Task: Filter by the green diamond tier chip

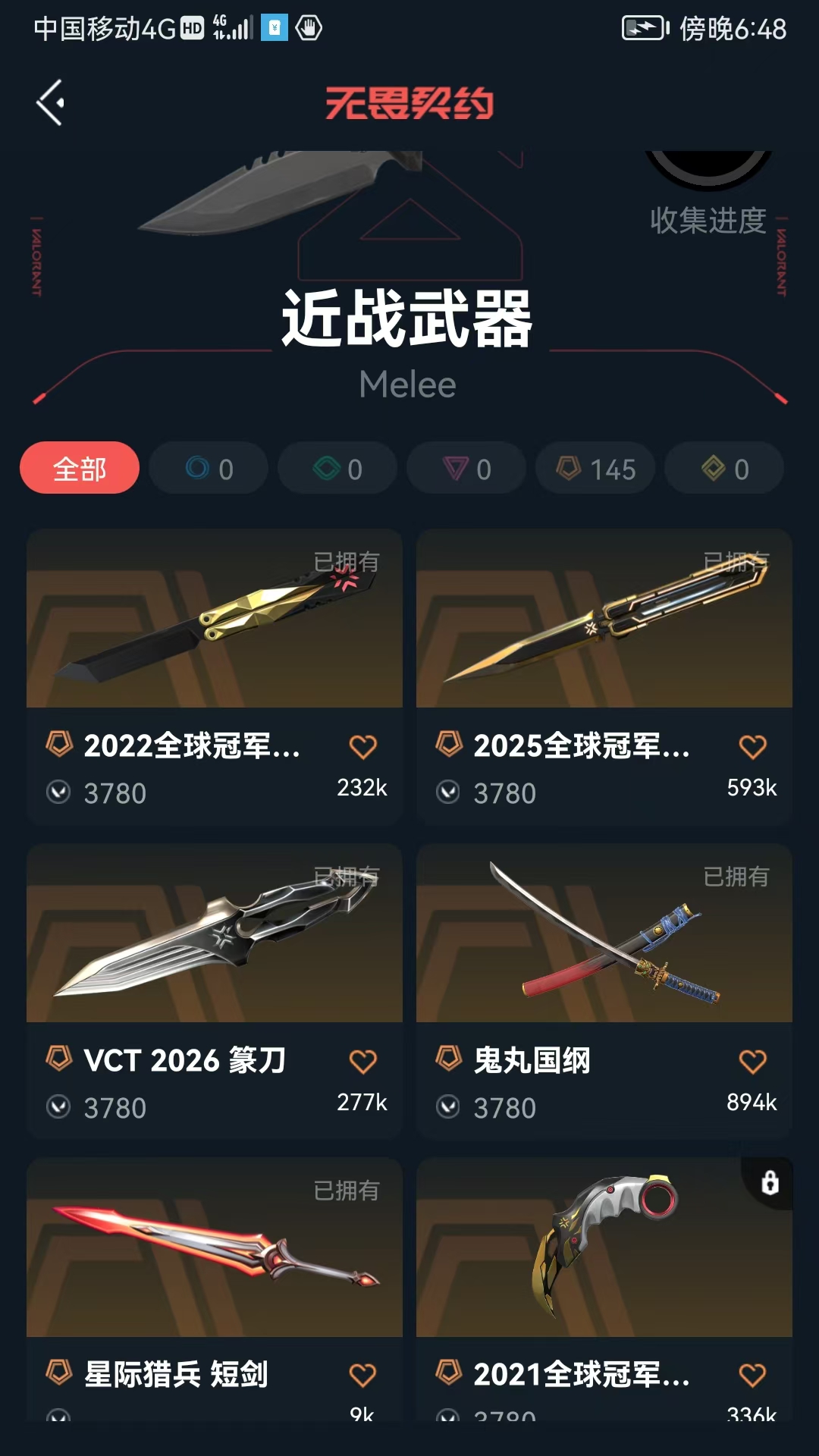Action: click(x=337, y=468)
